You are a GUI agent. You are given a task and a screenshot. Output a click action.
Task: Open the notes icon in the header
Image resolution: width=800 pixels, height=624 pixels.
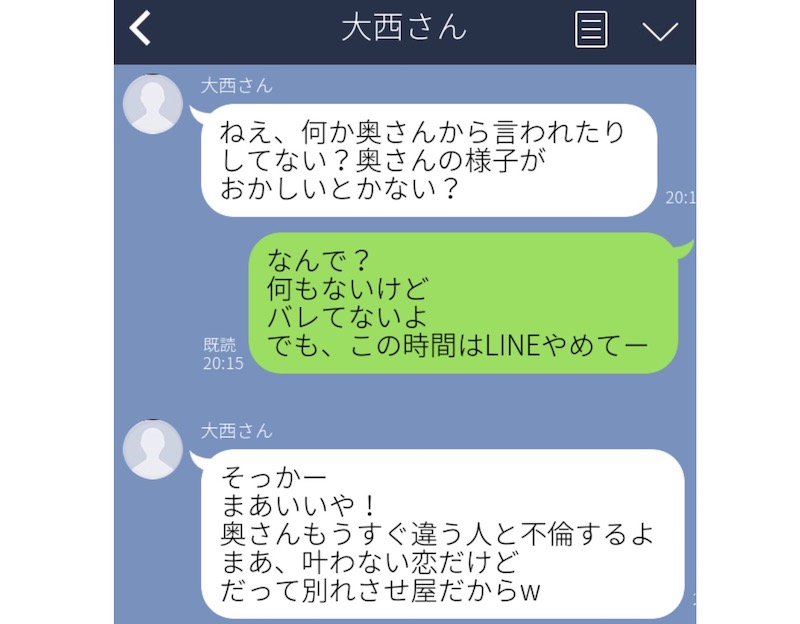click(591, 30)
